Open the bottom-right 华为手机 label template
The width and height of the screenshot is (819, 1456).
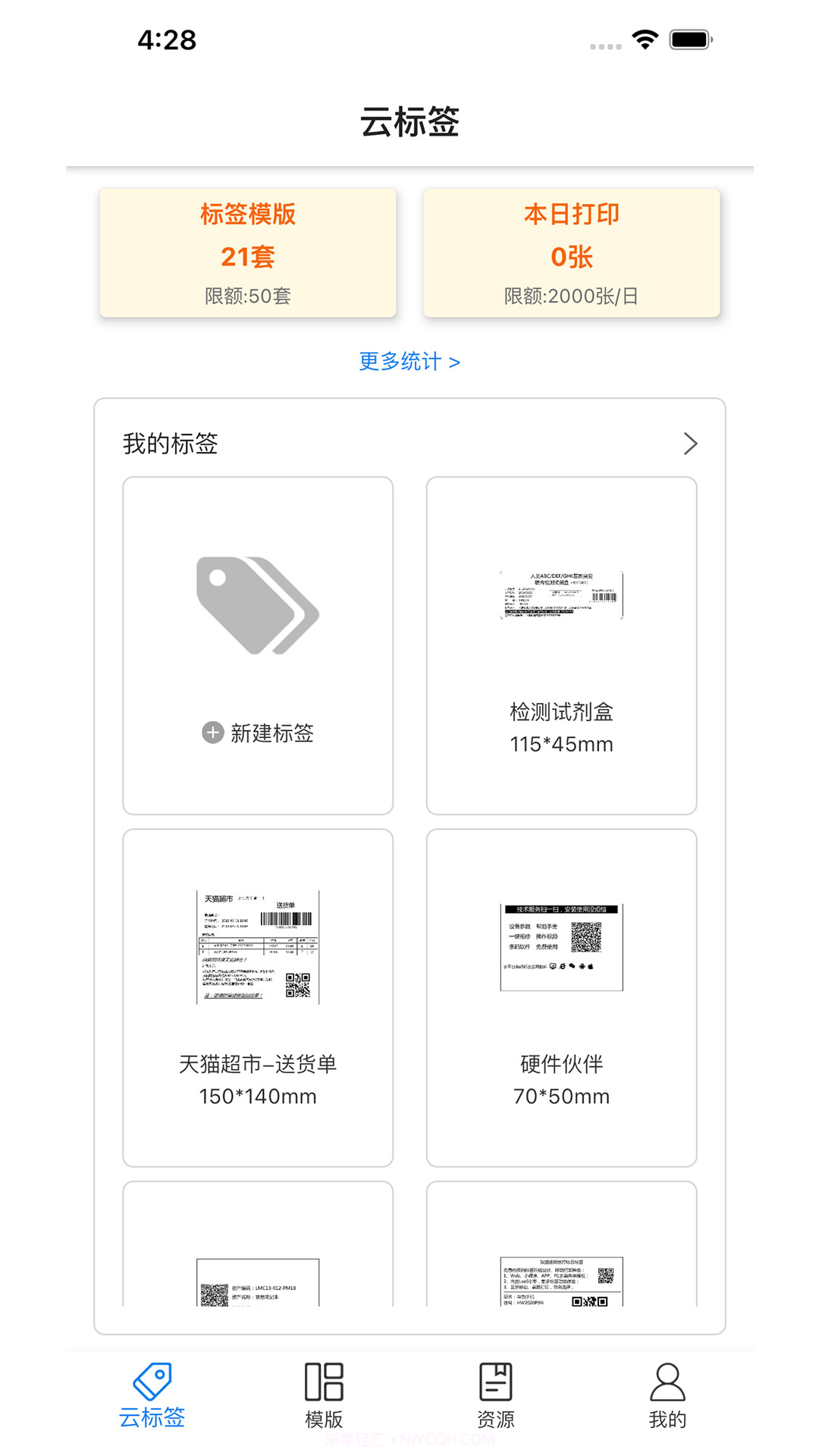point(561,1259)
